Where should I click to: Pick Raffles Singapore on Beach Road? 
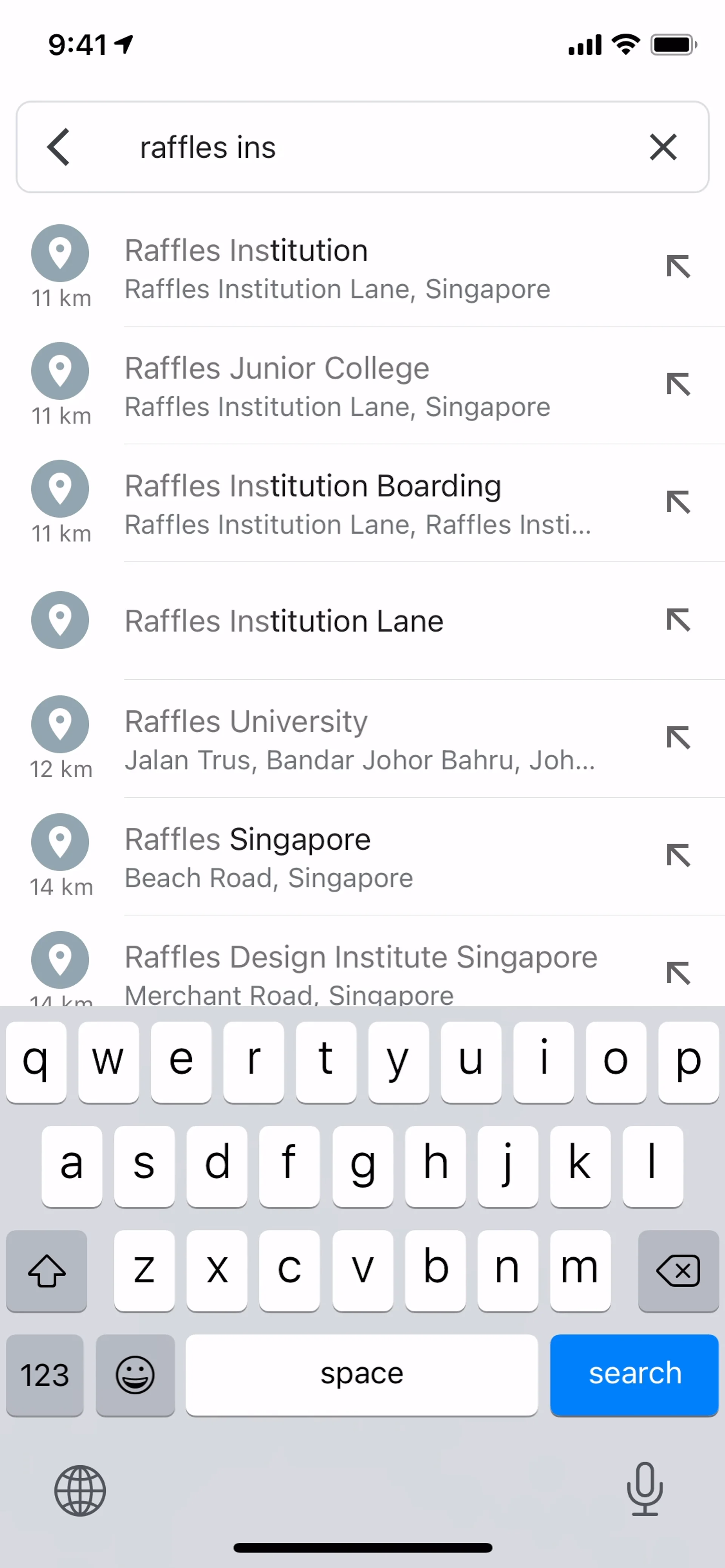tap(268, 857)
